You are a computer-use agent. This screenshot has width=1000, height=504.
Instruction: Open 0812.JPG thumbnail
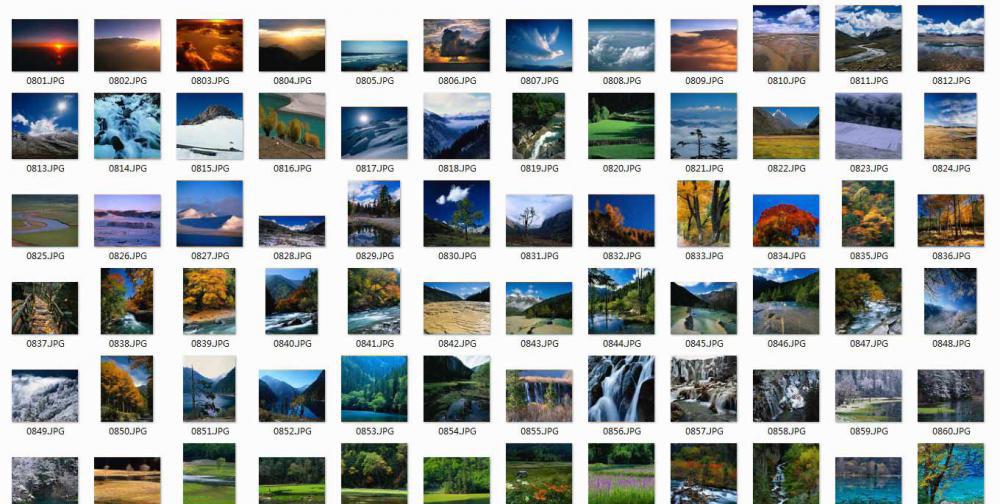[950, 38]
